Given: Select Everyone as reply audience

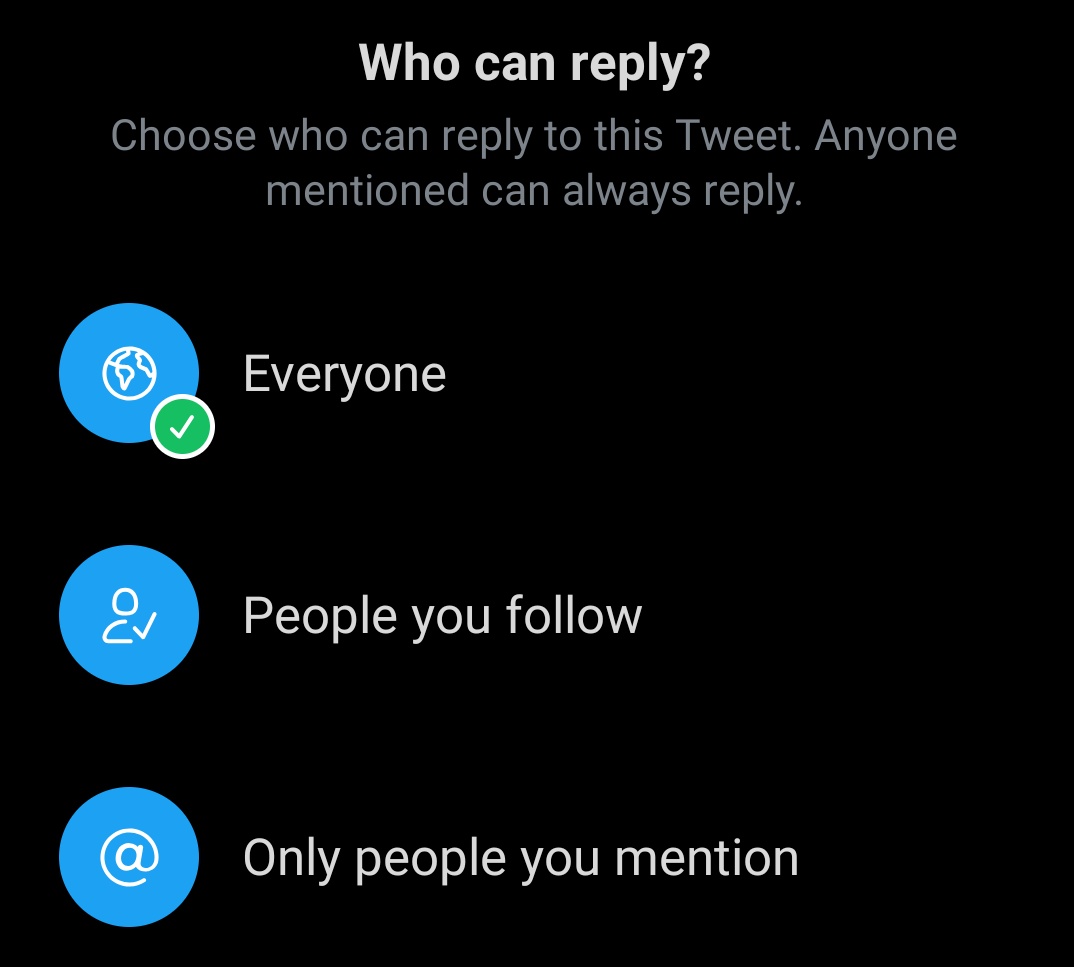Looking at the screenshot, I should click(344, 374).
